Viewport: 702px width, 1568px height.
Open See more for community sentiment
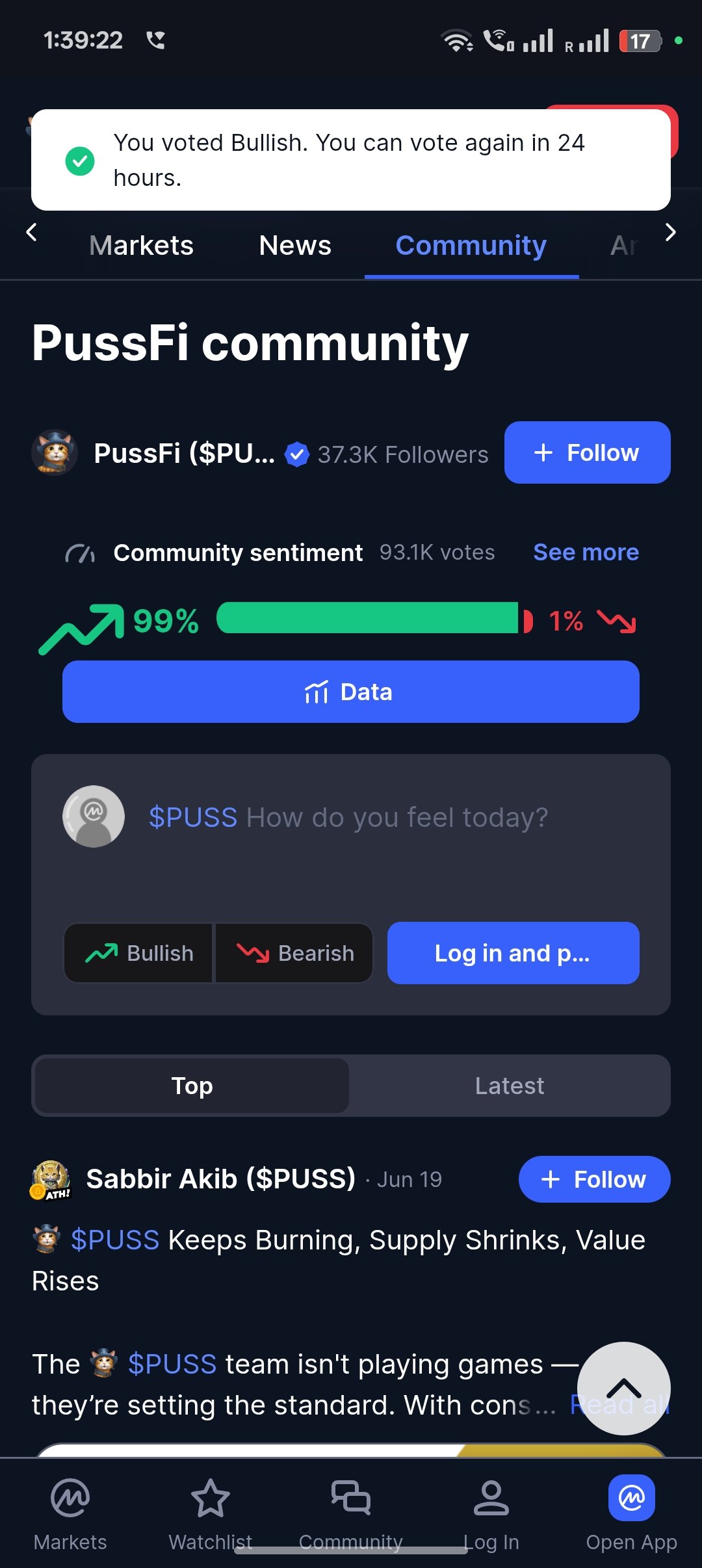click(x=586, y=553)
